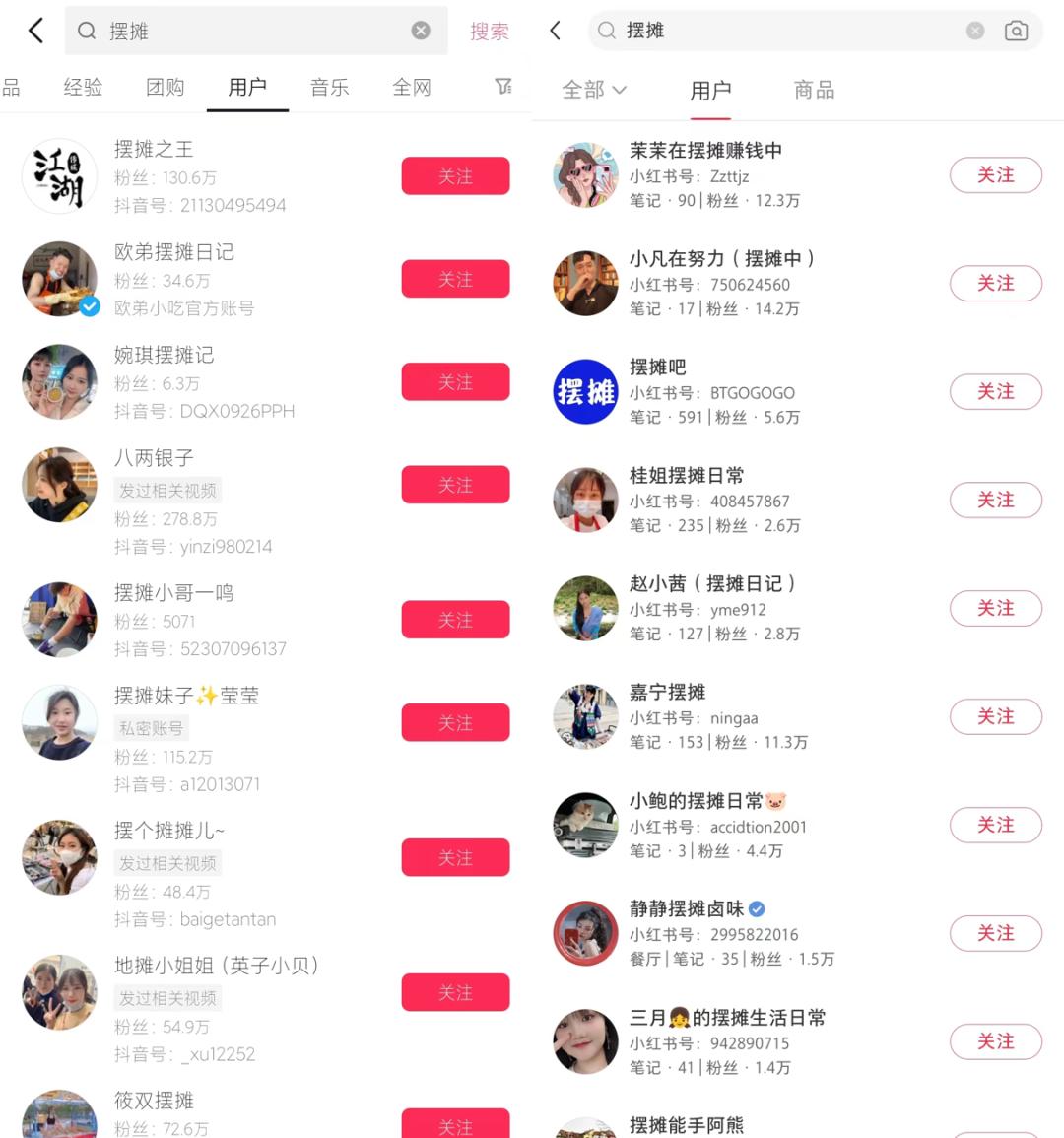Open the filter icon beside 全网
Image resolution: width=1064 pixels, height=1138 pixels.
click(x=503, y=87)
